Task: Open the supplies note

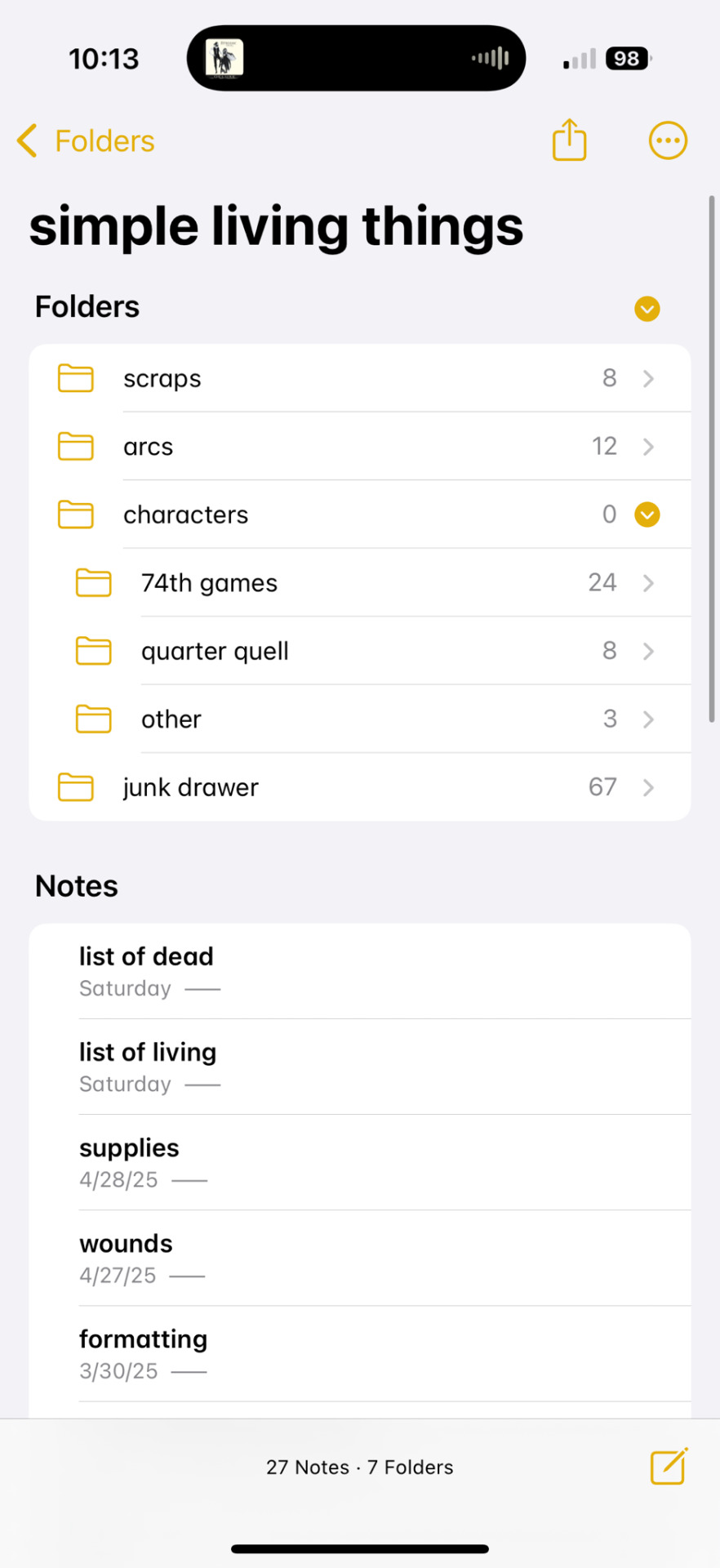Action: point(359,1162)
